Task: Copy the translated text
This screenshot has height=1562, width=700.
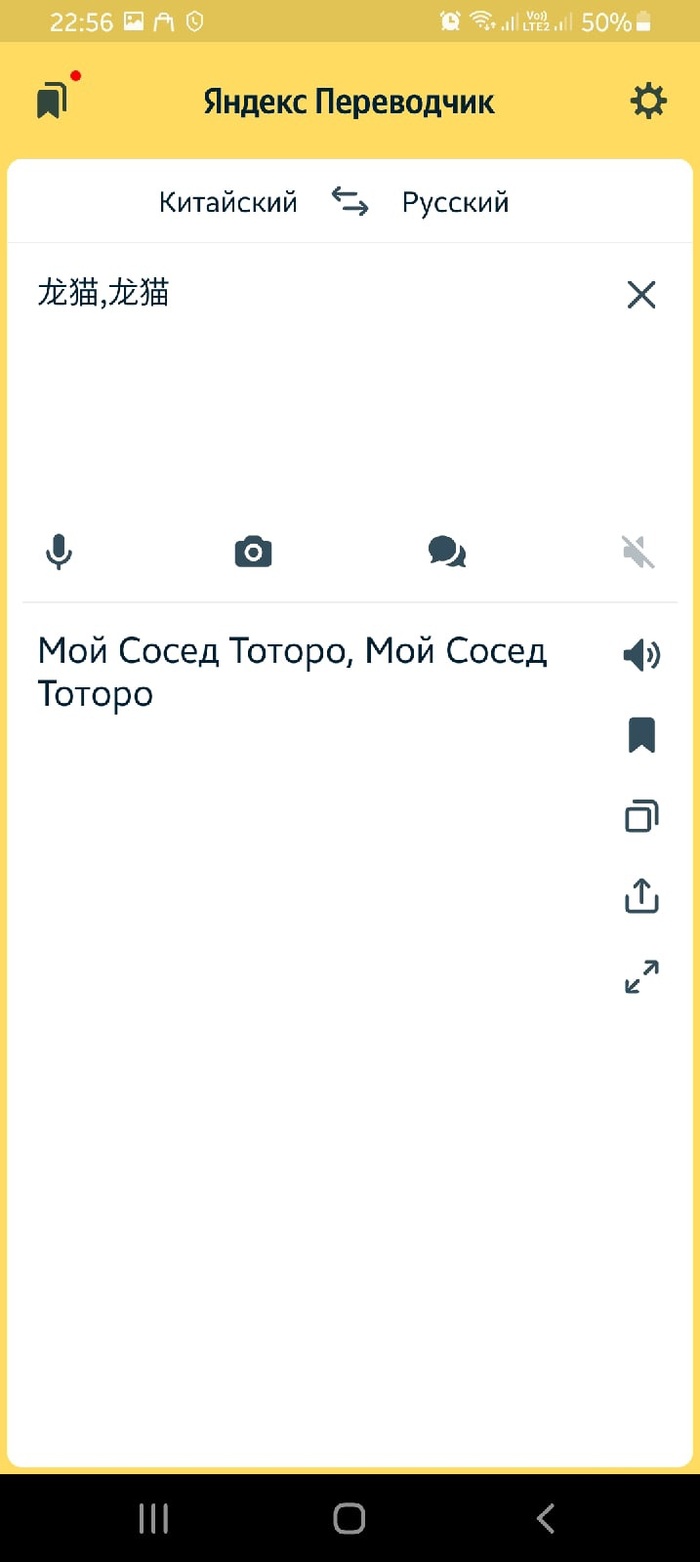Action: [641, 816]
